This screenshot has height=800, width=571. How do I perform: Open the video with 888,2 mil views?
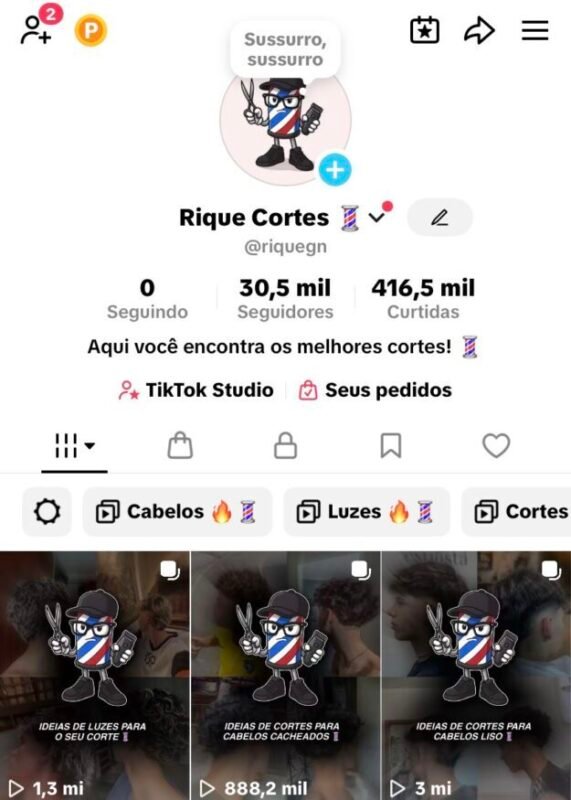[286, 676]
